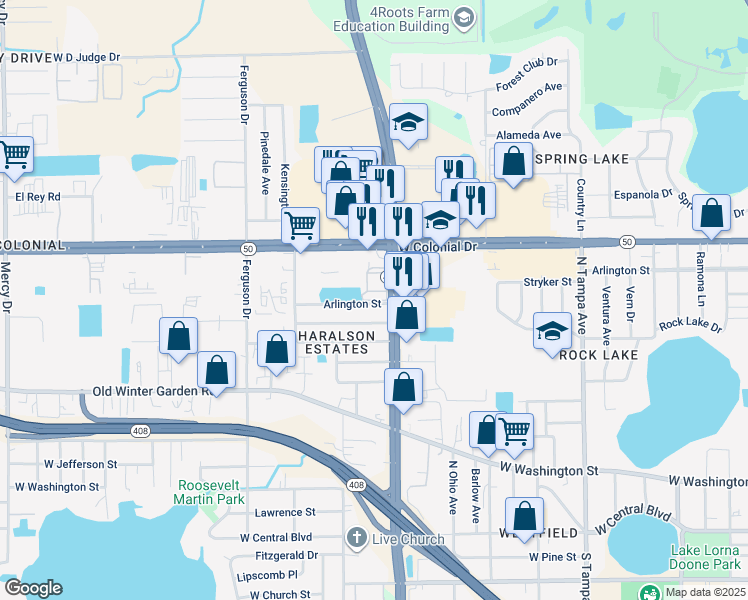Open the shopping bag marker on Old Winter Garden Rd
Image resolution: width=748 pixels, height=600 pixels.
tap(216, 370)
